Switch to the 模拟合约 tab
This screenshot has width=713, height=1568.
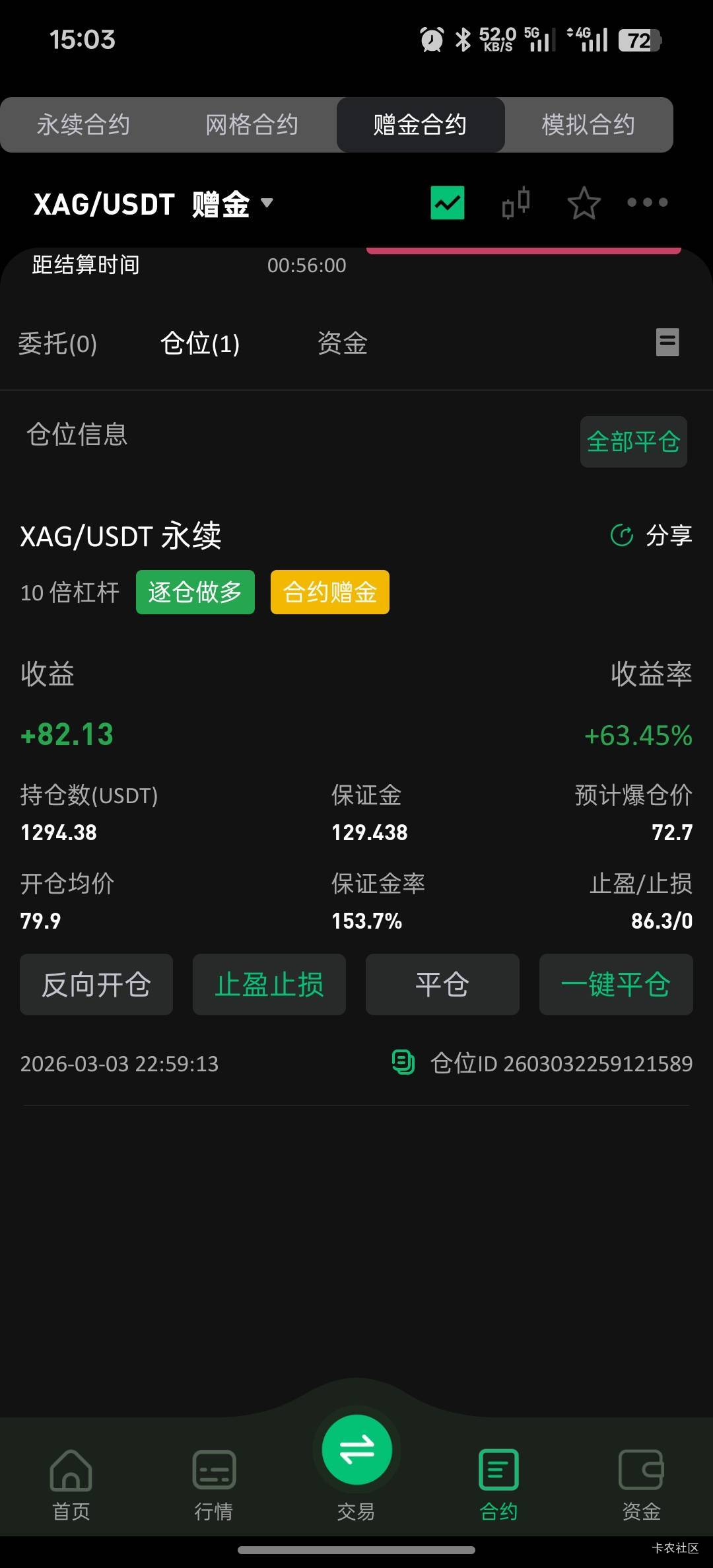click(x=588, y=125)
